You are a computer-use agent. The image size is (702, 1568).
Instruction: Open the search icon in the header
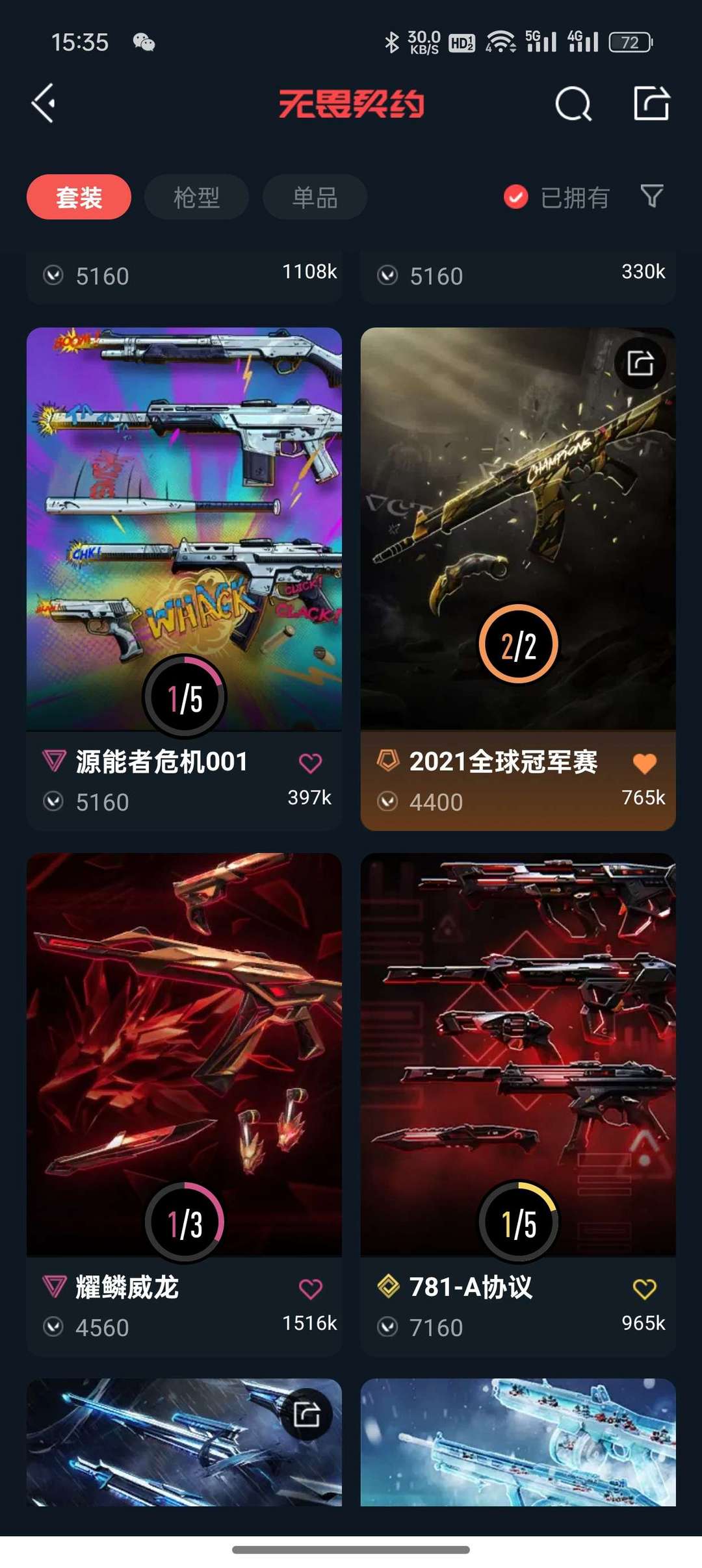point(573,103)
